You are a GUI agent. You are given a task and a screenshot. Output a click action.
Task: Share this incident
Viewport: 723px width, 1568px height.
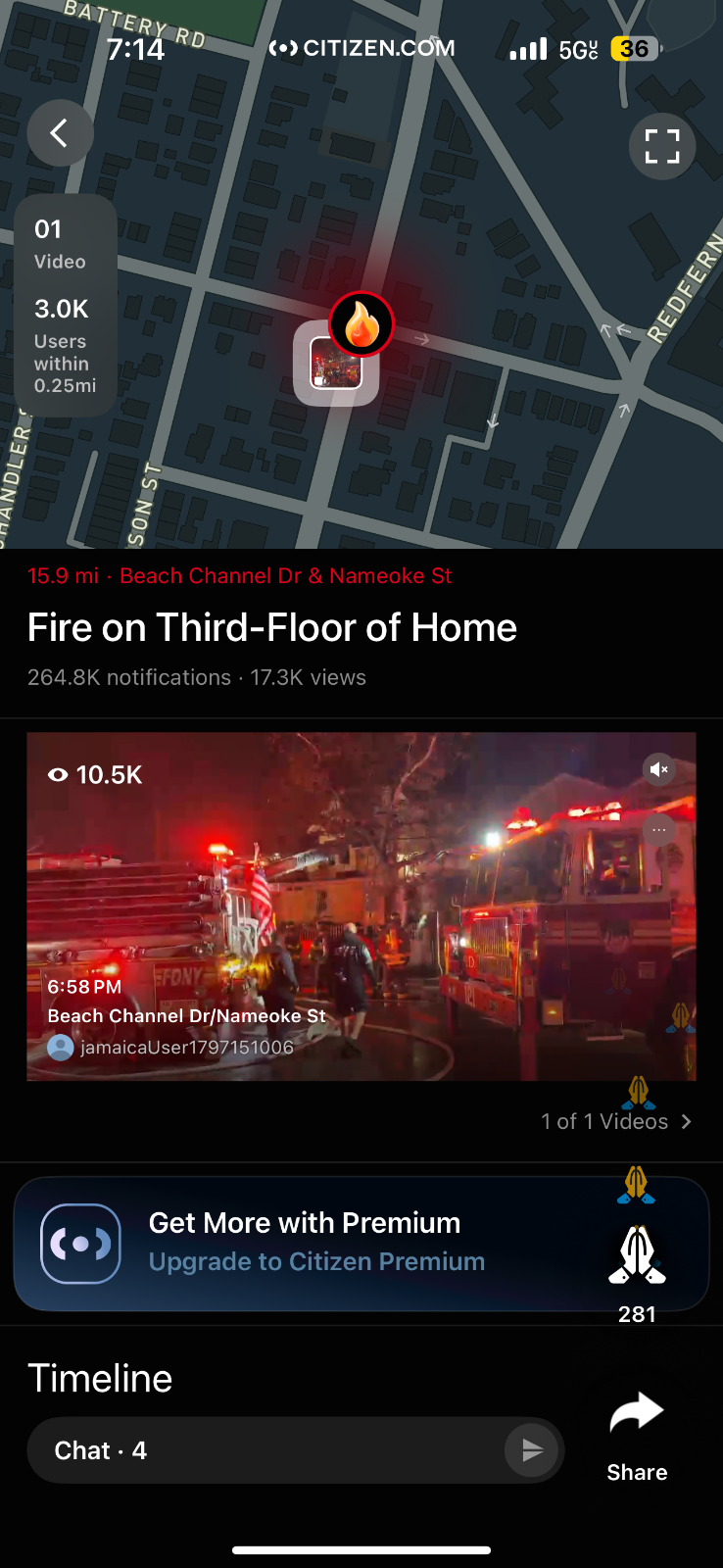tap(637, 1435)
